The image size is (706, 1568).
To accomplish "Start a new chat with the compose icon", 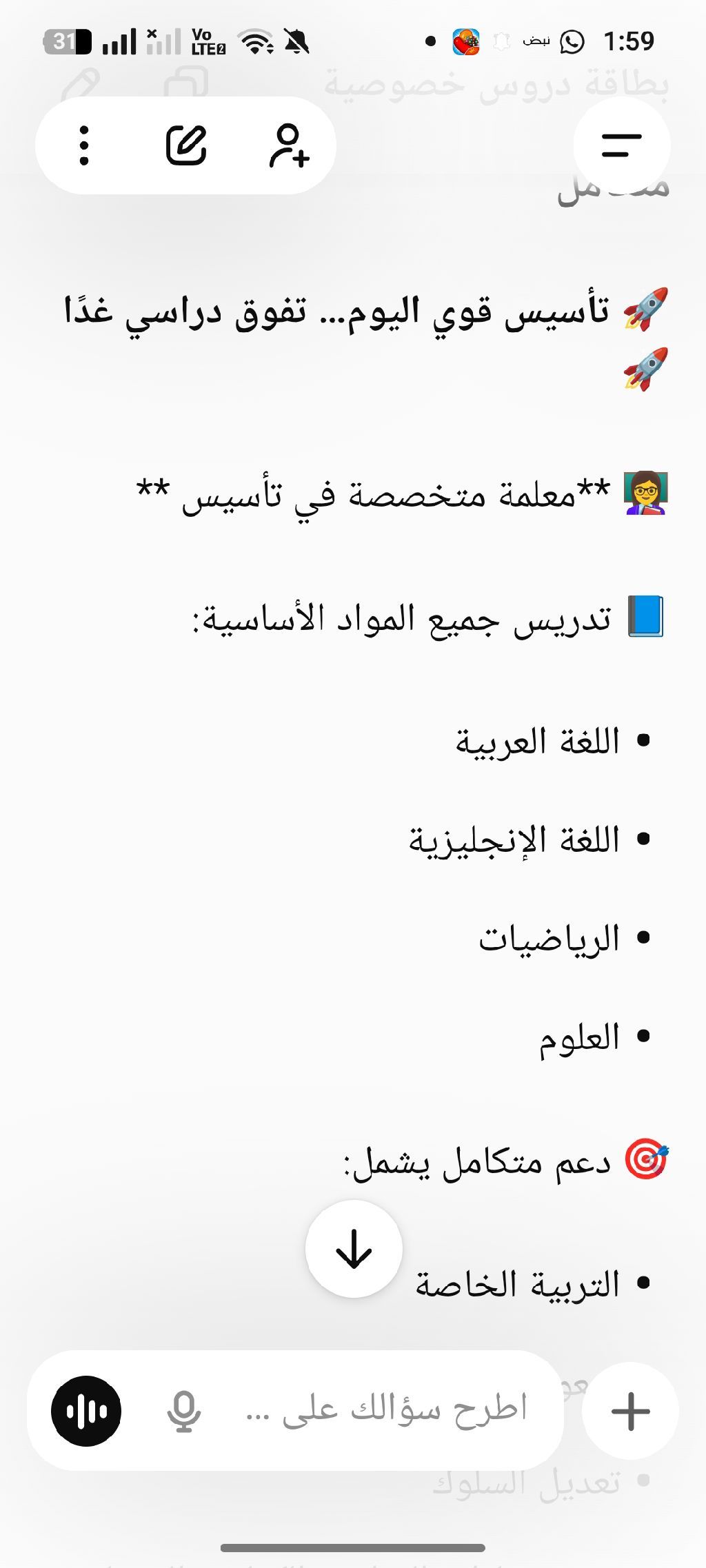I will [x=186, y=145].
